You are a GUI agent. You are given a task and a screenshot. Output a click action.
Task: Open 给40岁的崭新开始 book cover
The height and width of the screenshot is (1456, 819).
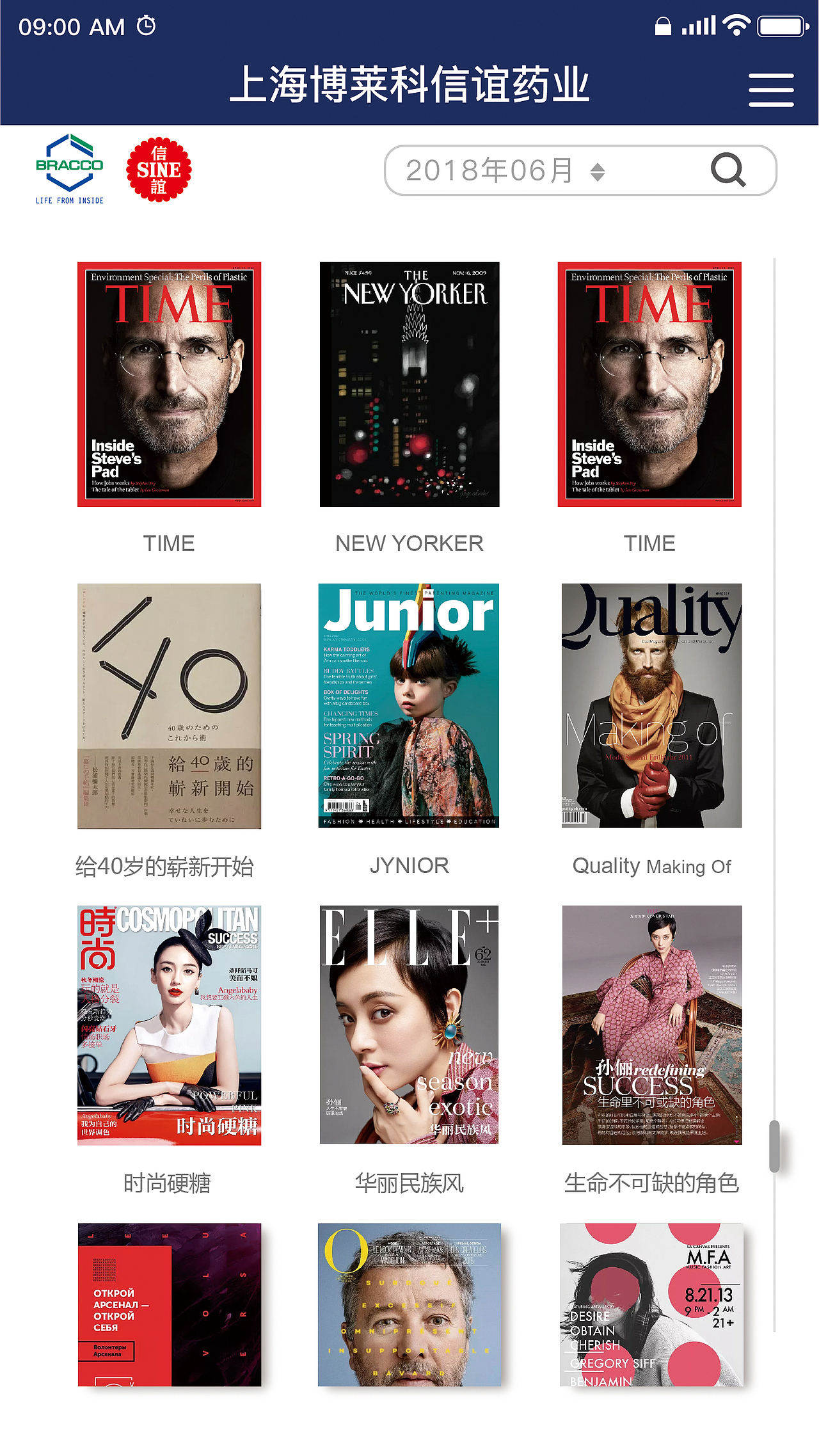(x=169, y=705)
